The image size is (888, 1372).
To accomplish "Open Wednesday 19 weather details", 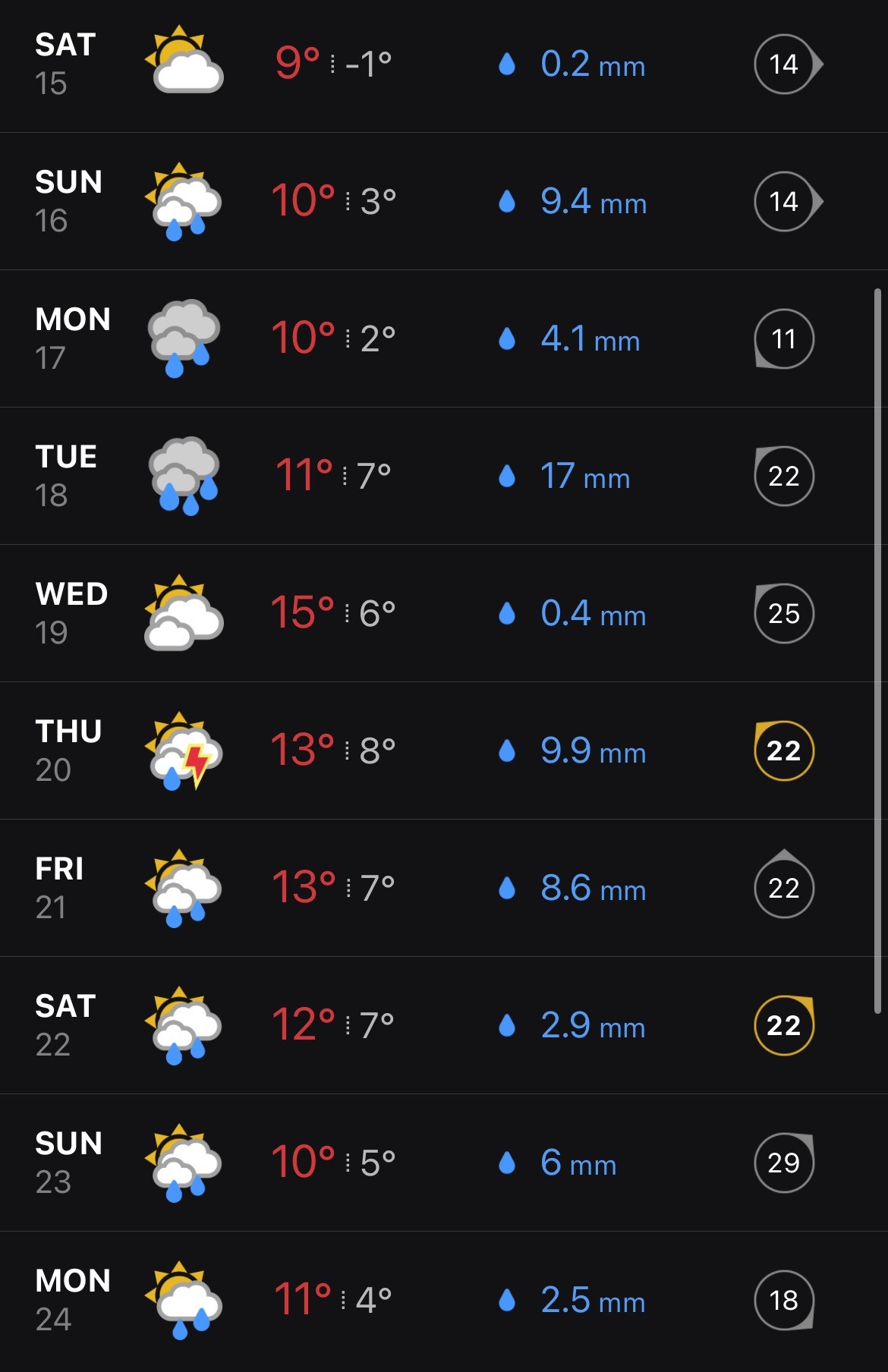I will pos(444,613).
